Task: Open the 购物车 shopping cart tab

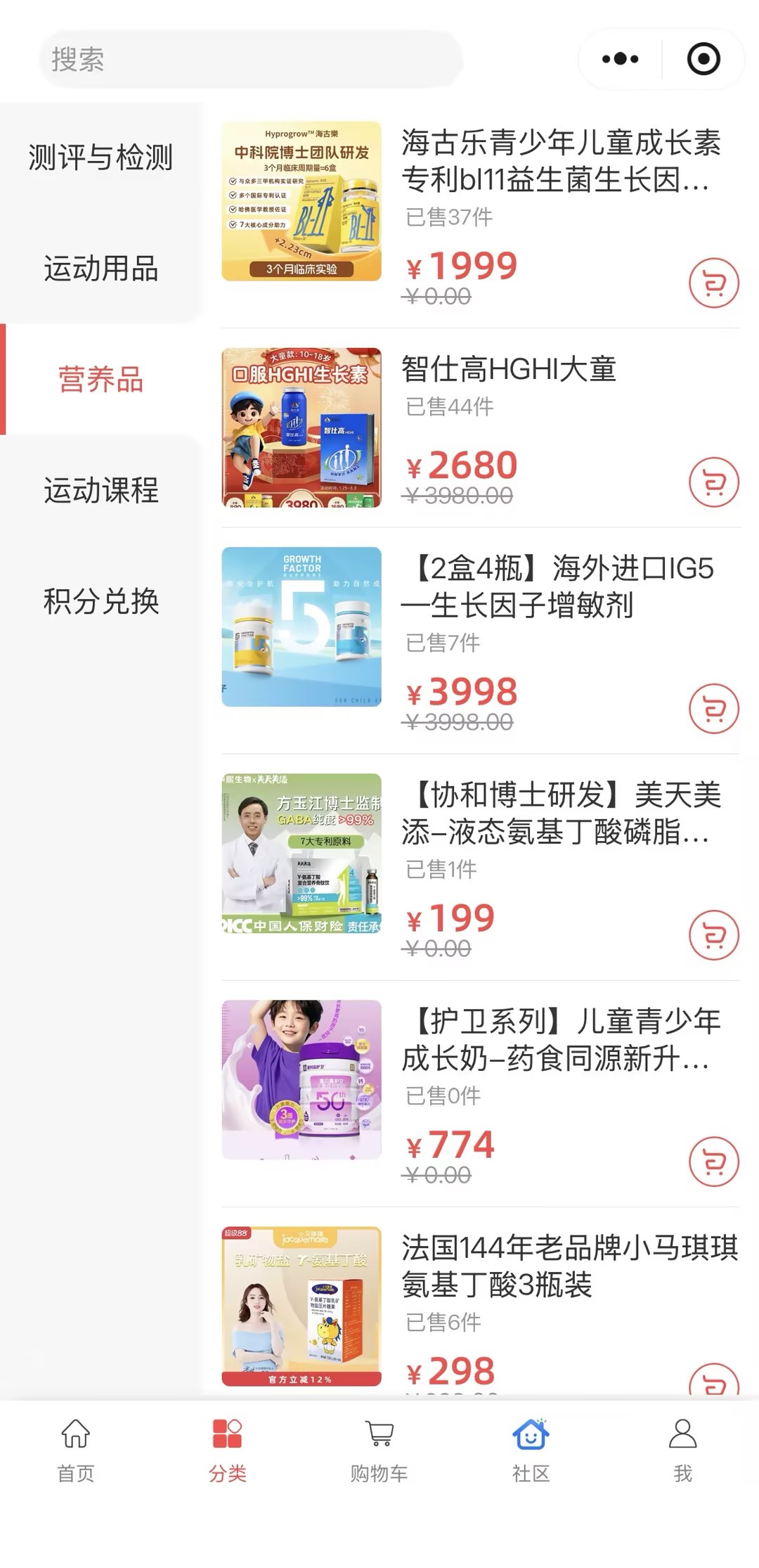Action: pyautogui.click(x=379, y=1450)
